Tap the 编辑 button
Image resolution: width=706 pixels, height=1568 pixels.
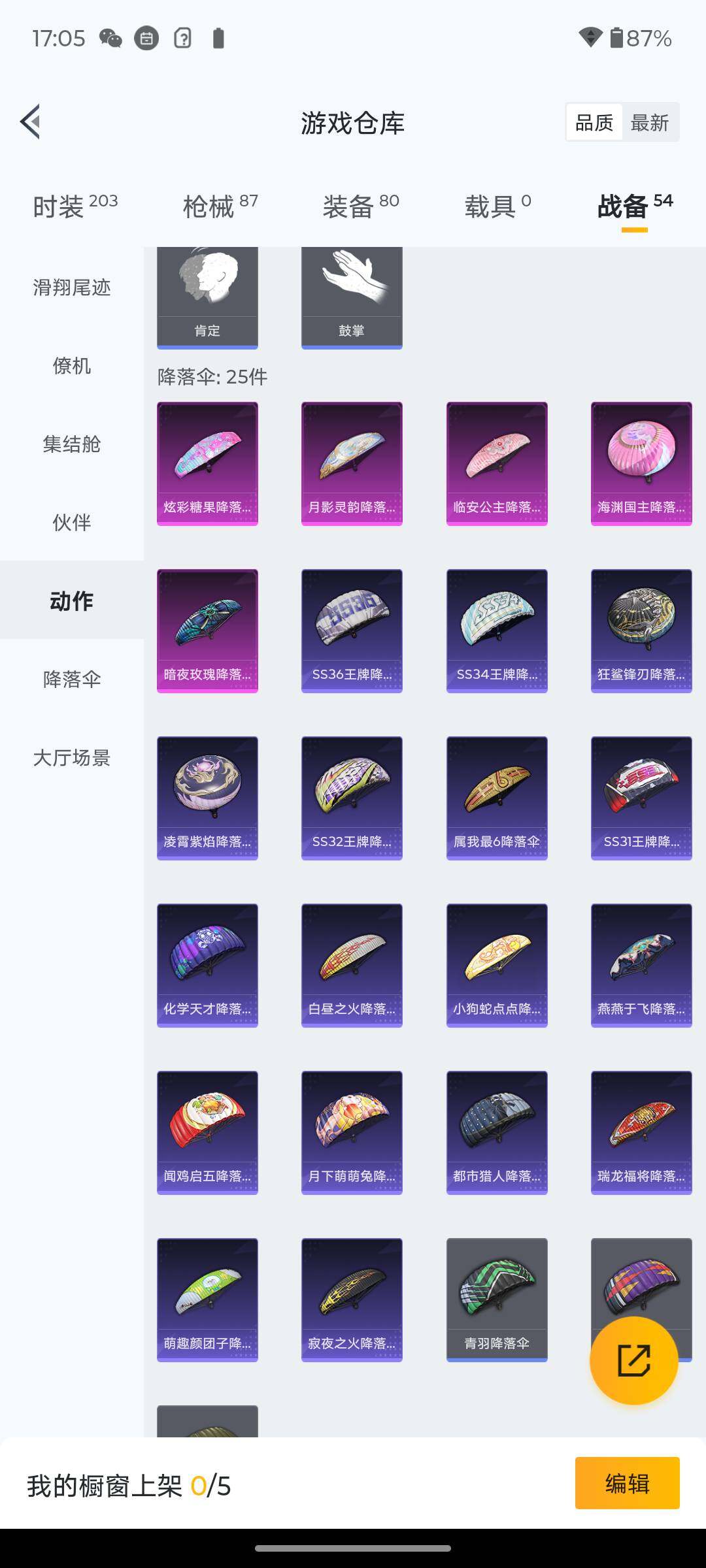[627, 1483]
